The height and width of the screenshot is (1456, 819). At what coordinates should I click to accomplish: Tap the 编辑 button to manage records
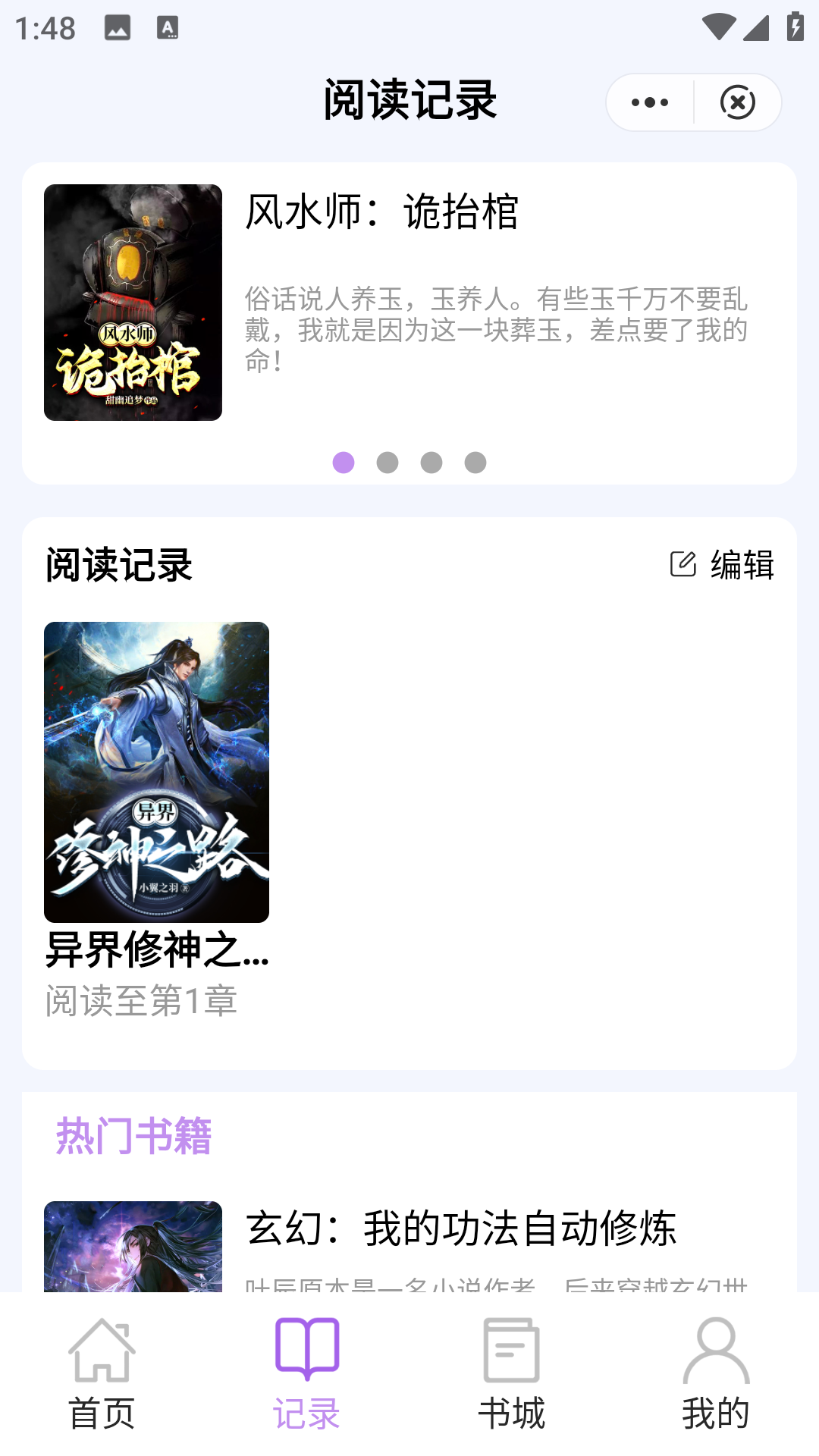pyautogui.click(x=742, y=564)
